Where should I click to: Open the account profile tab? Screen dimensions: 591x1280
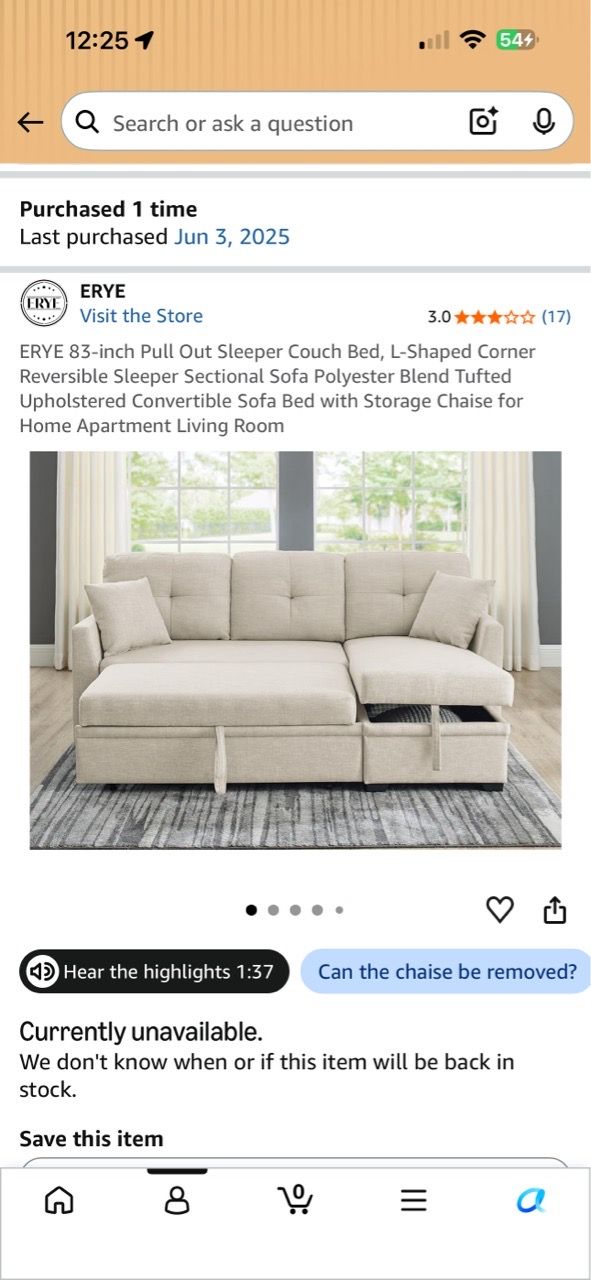[x=177, y=1199]
